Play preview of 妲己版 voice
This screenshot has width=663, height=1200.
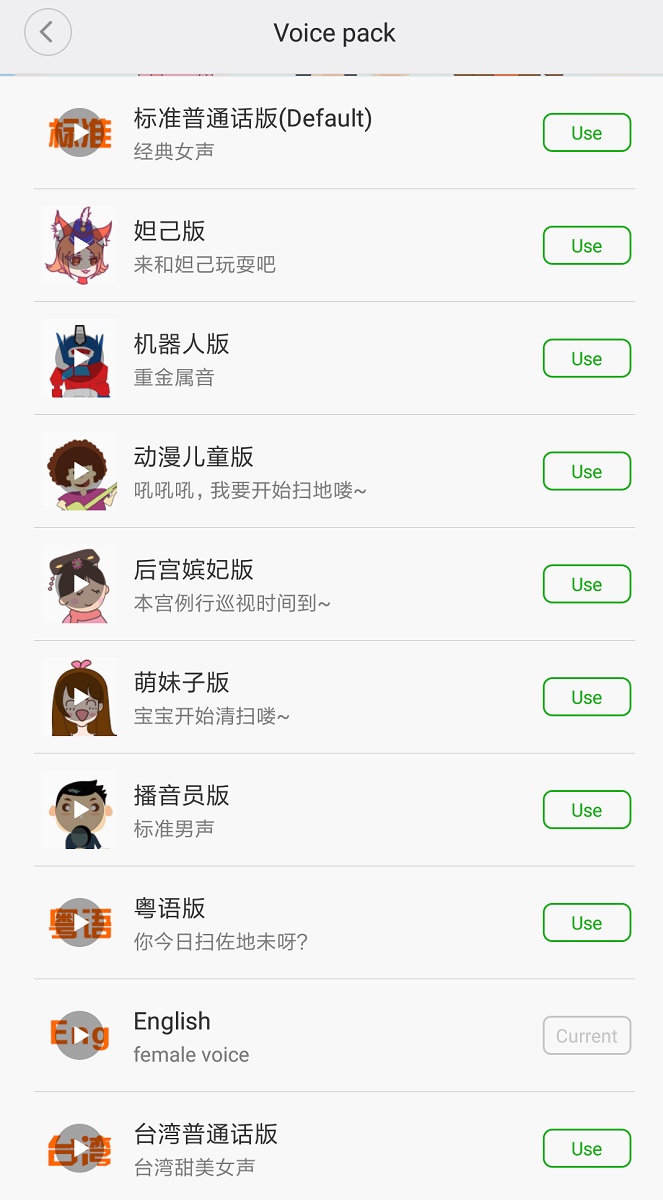point(80,246)
